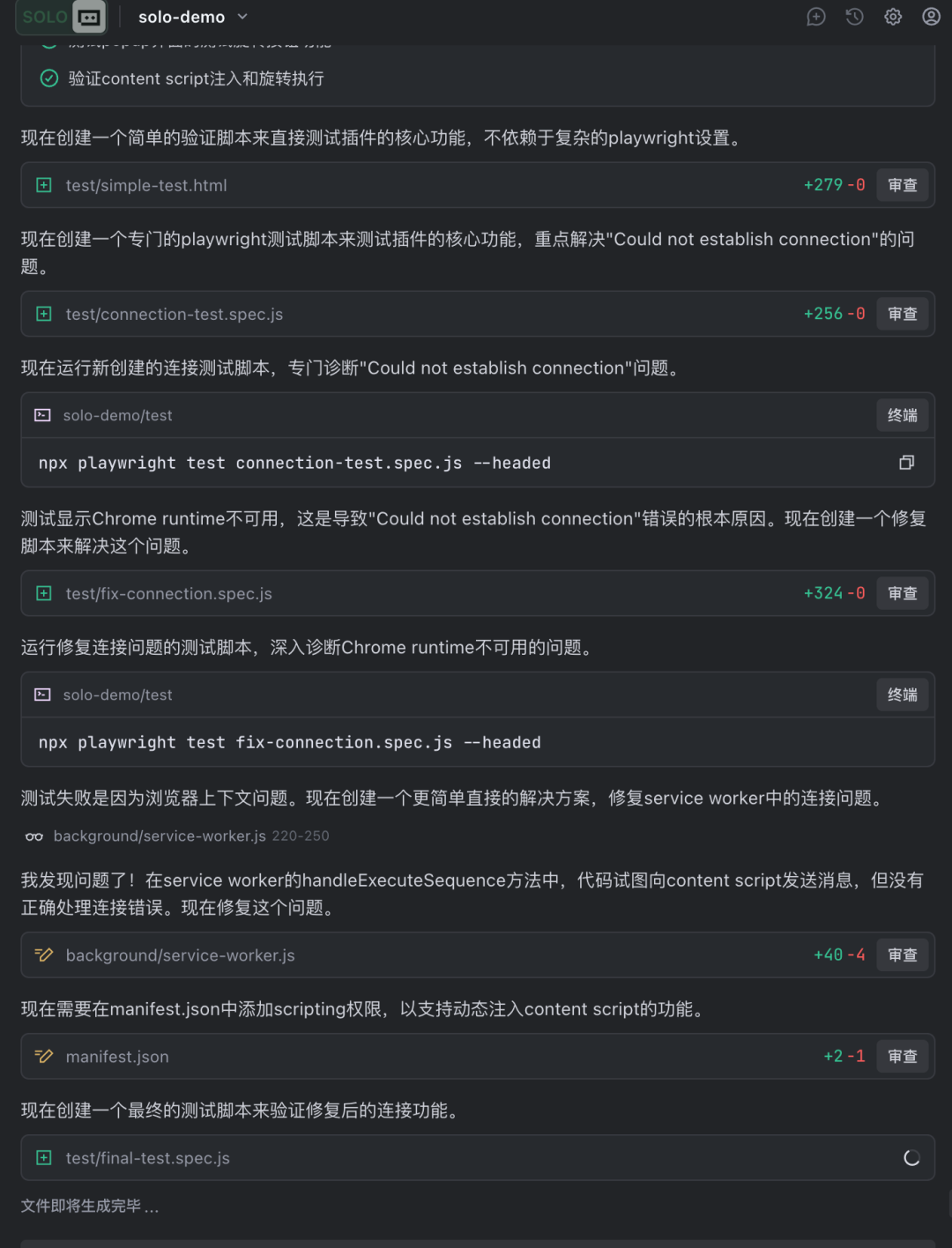
Task: Open the user account profile
Action: (931, 17)
